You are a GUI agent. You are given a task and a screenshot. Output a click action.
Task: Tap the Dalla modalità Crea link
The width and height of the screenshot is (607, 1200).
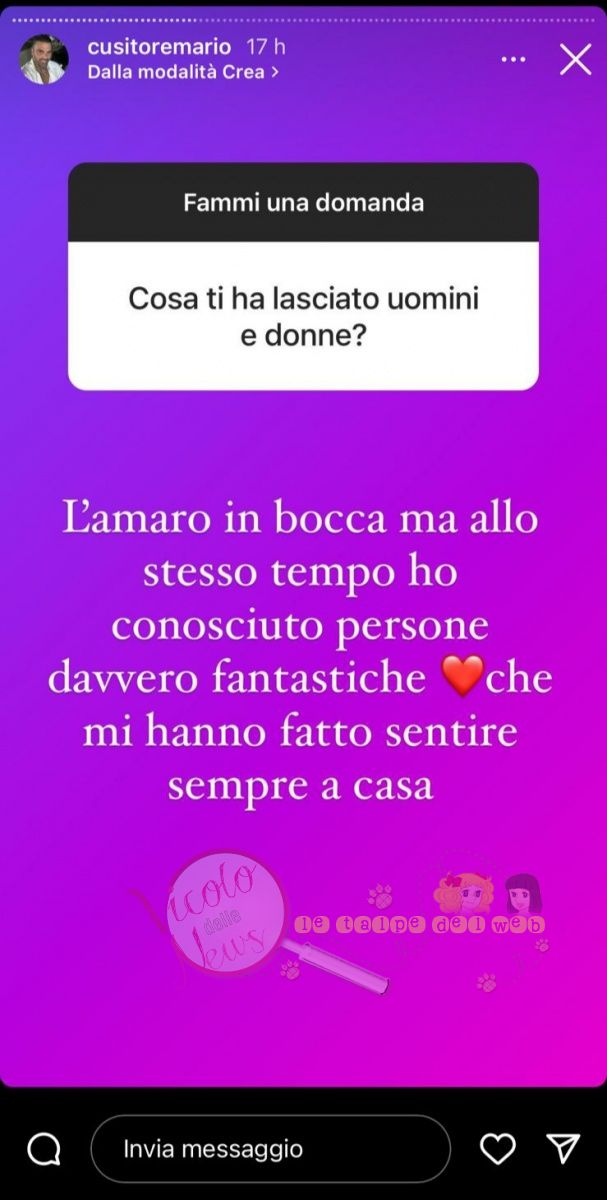click(183, 72)
